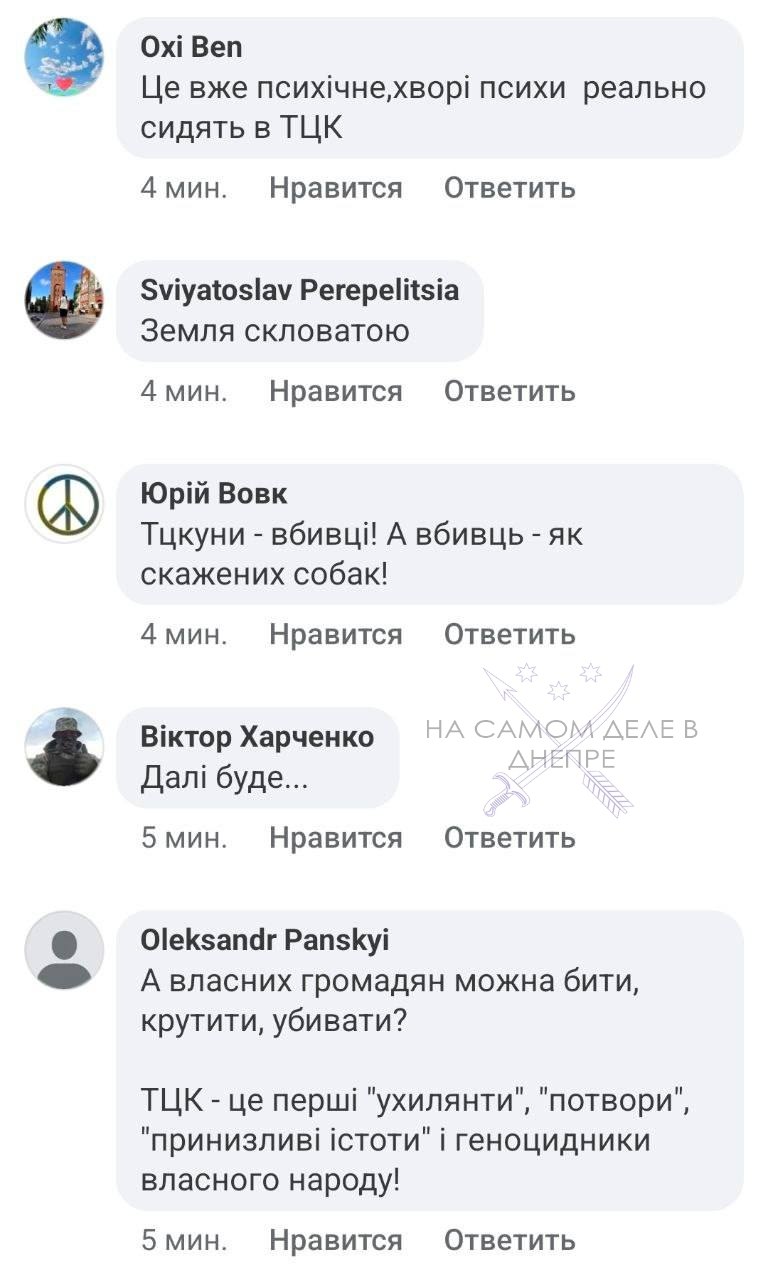View Віктор Харченко's profile via name
Screen dimensions: 768x1280
[x=257, y=737]
